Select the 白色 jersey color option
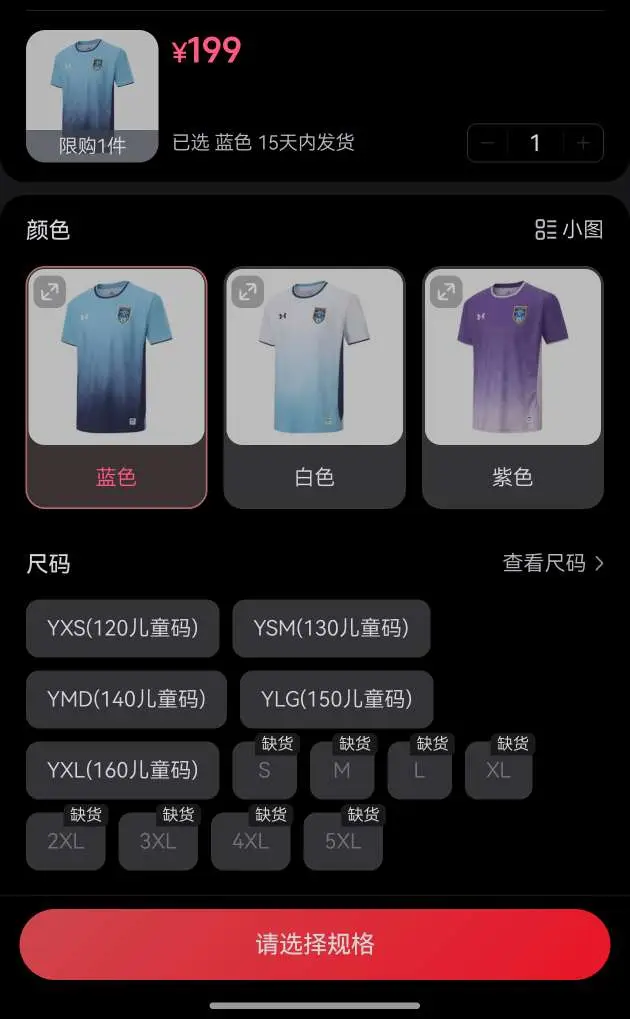This screenshot has height=1019, width=630. click(x=315, y=388)
